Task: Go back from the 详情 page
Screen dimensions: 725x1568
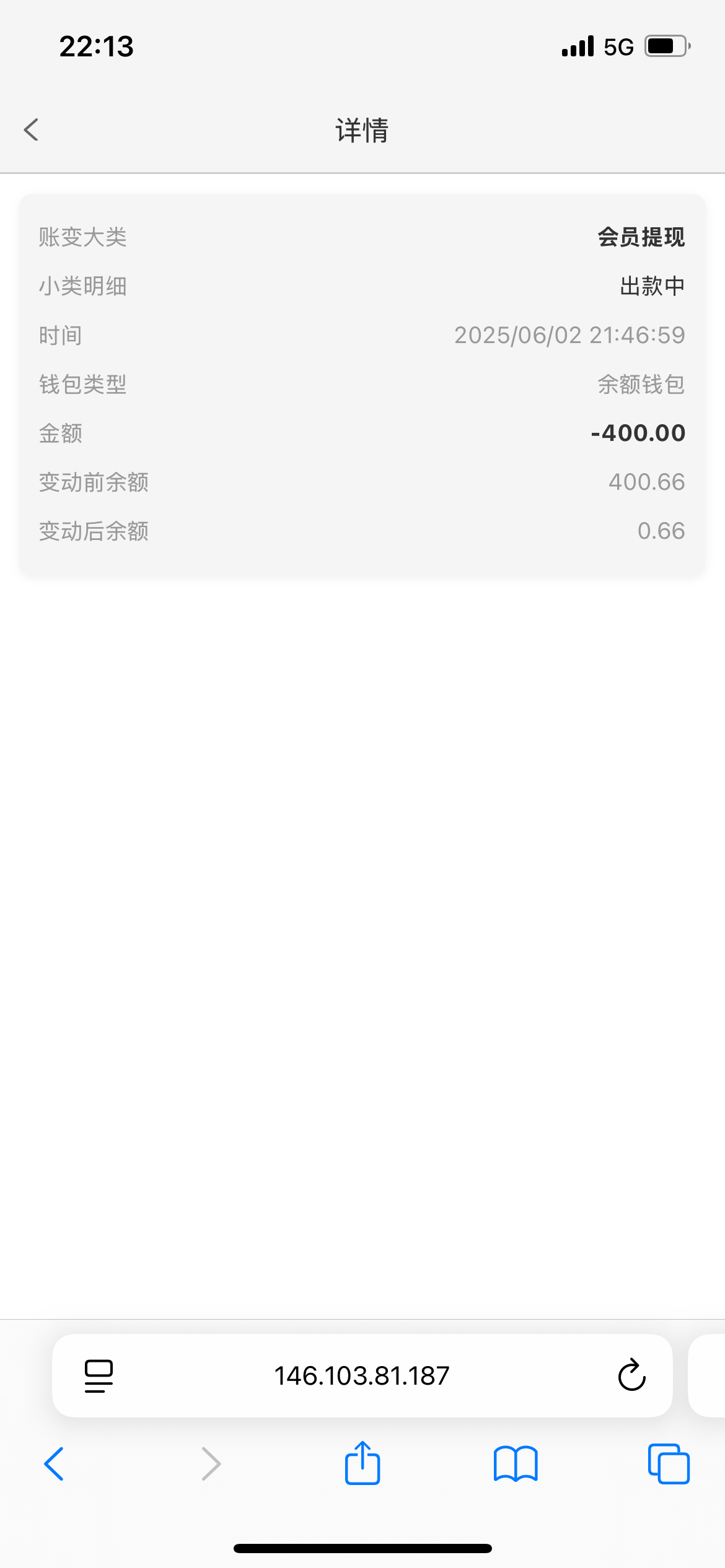Action: click(x=32, y=130)
